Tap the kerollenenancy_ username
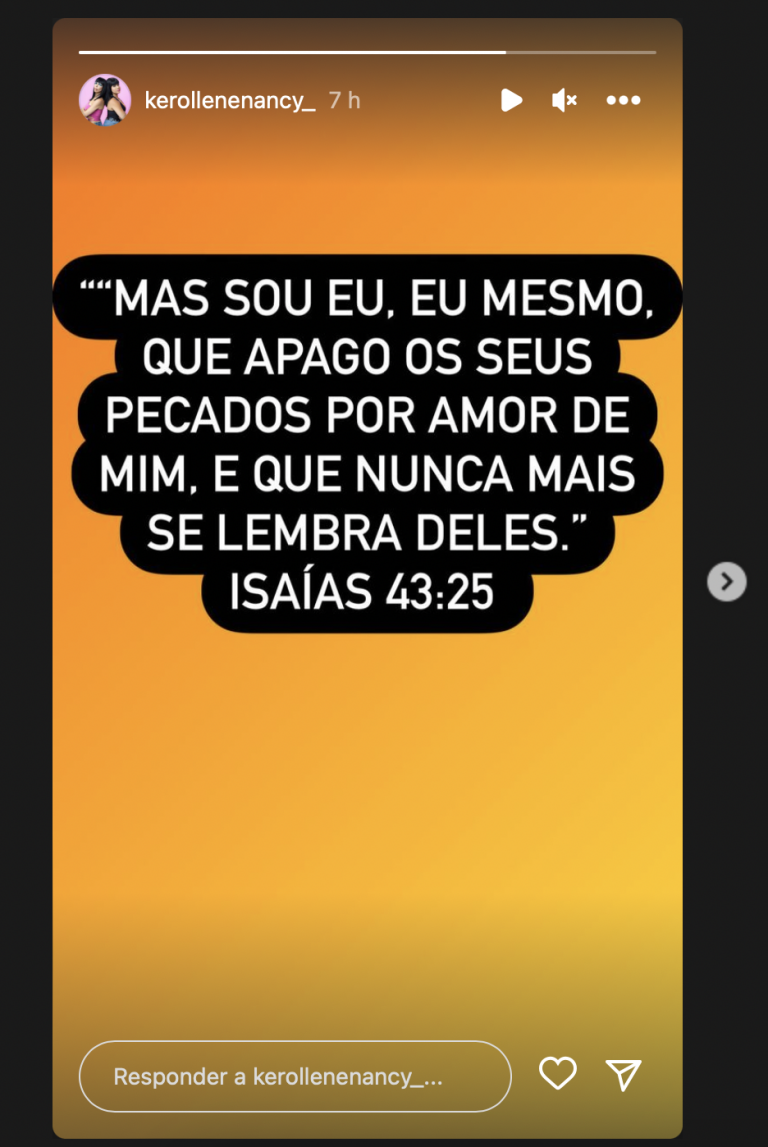The image size is (768, 1147). [x=230, y=101]
